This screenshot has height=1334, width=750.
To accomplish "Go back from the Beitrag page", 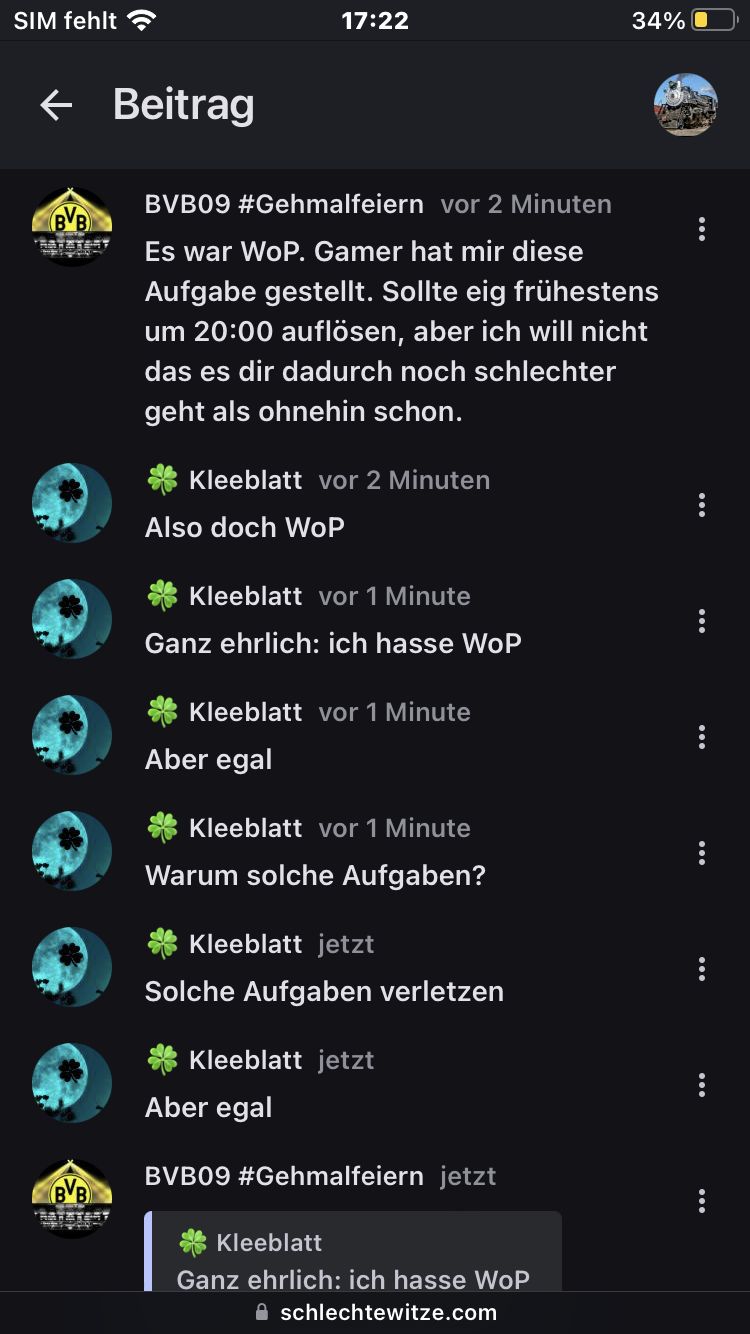I will [56, 105].
